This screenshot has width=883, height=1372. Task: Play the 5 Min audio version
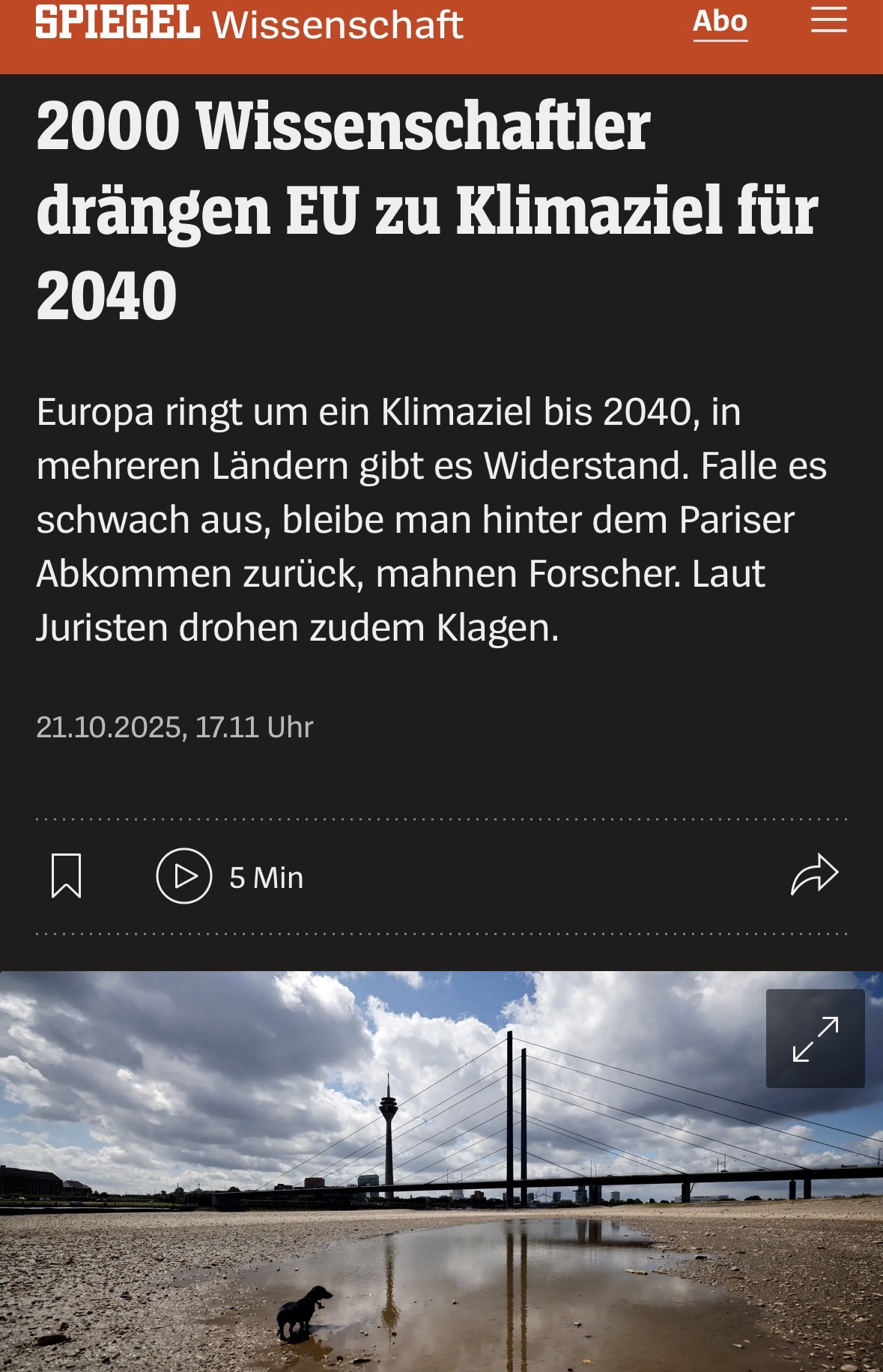[184, 876]
